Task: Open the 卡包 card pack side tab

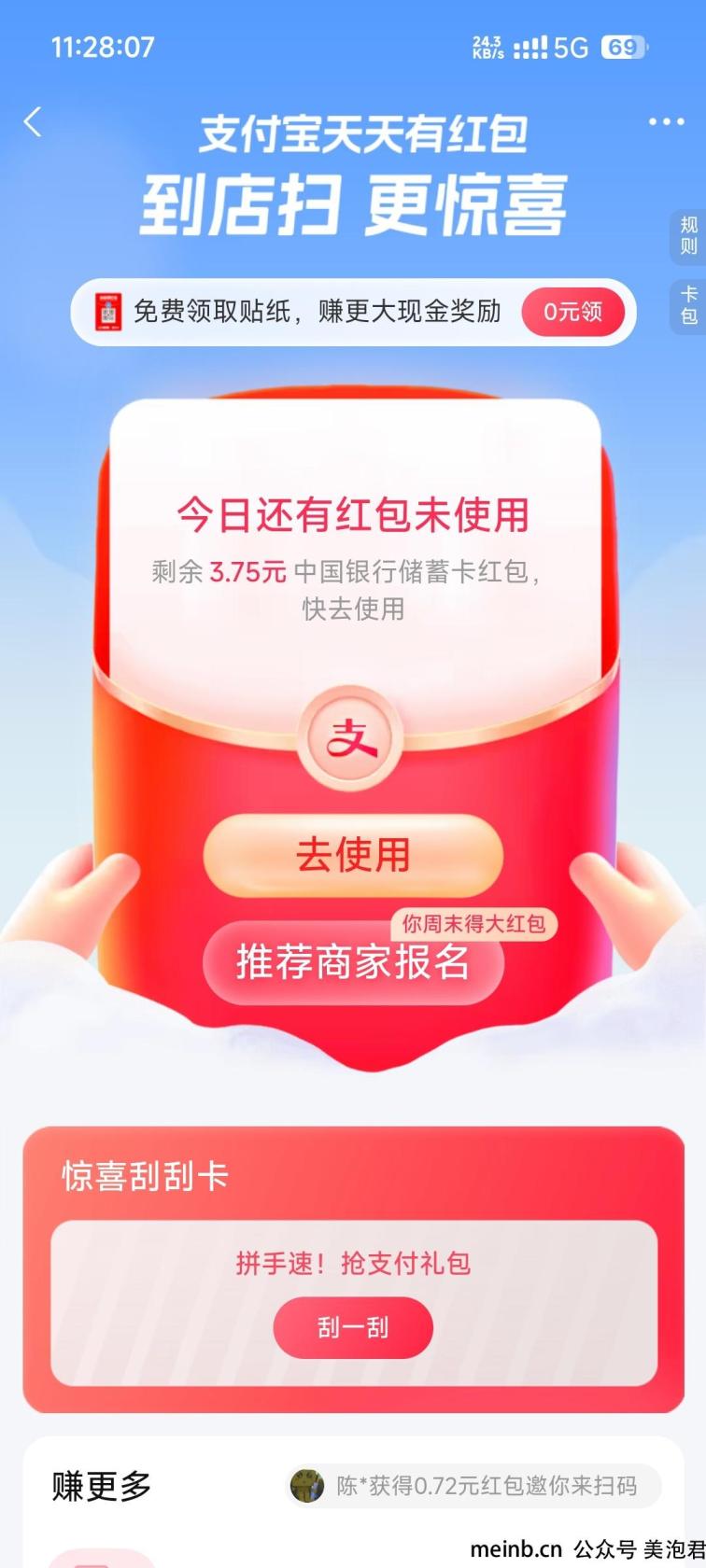Action: point(688,305)
